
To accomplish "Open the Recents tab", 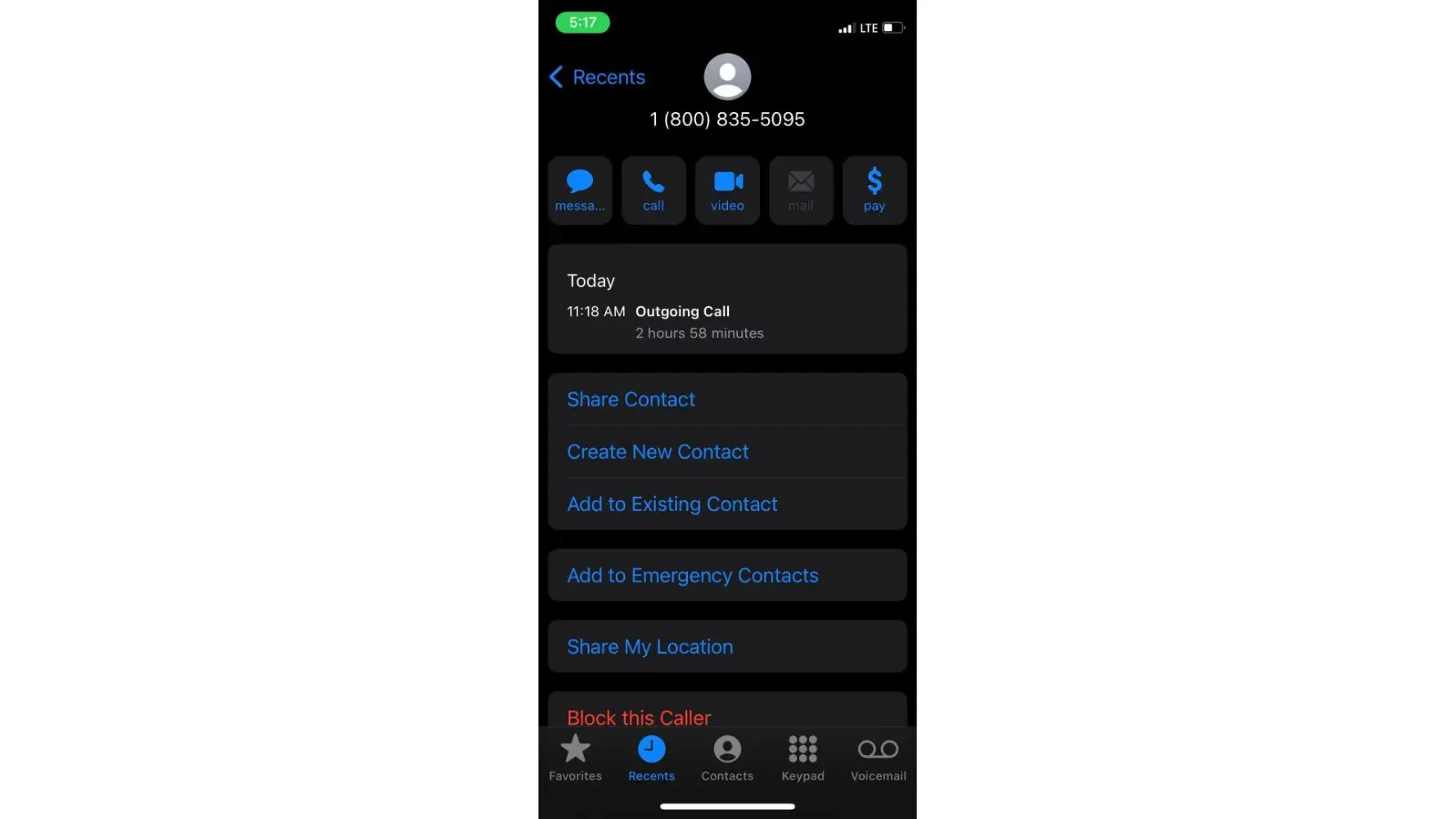I will (x=652, y=758).
